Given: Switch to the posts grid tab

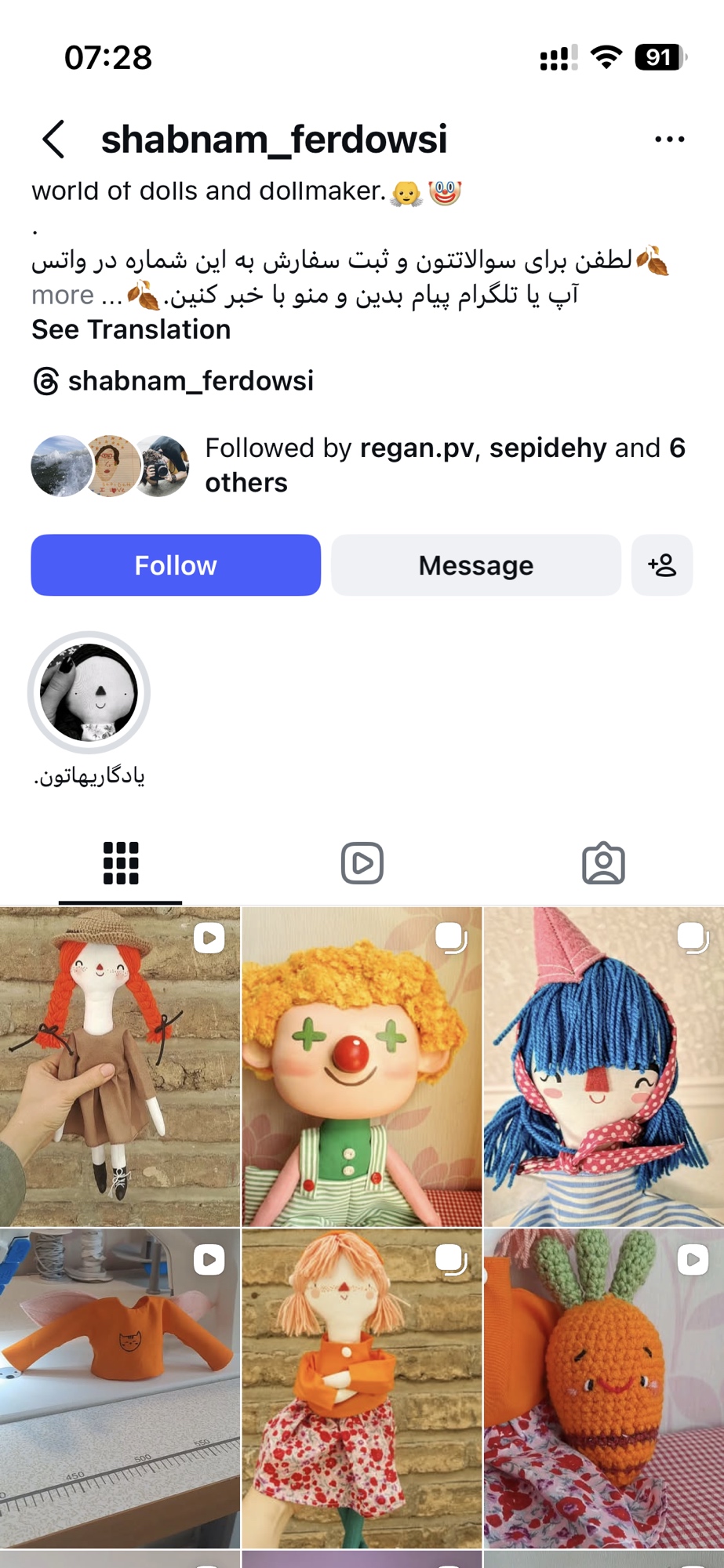Looking at the screenshot, I should [121, 863].
